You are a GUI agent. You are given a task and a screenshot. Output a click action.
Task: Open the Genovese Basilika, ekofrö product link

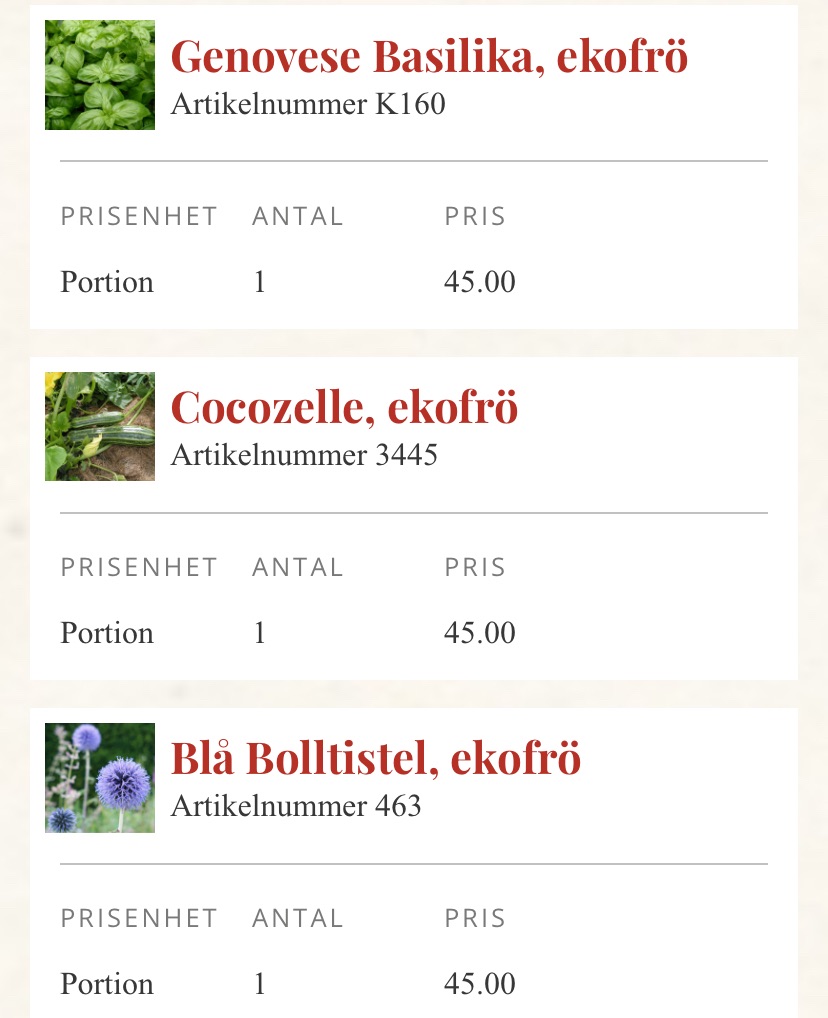click(429, 57)
